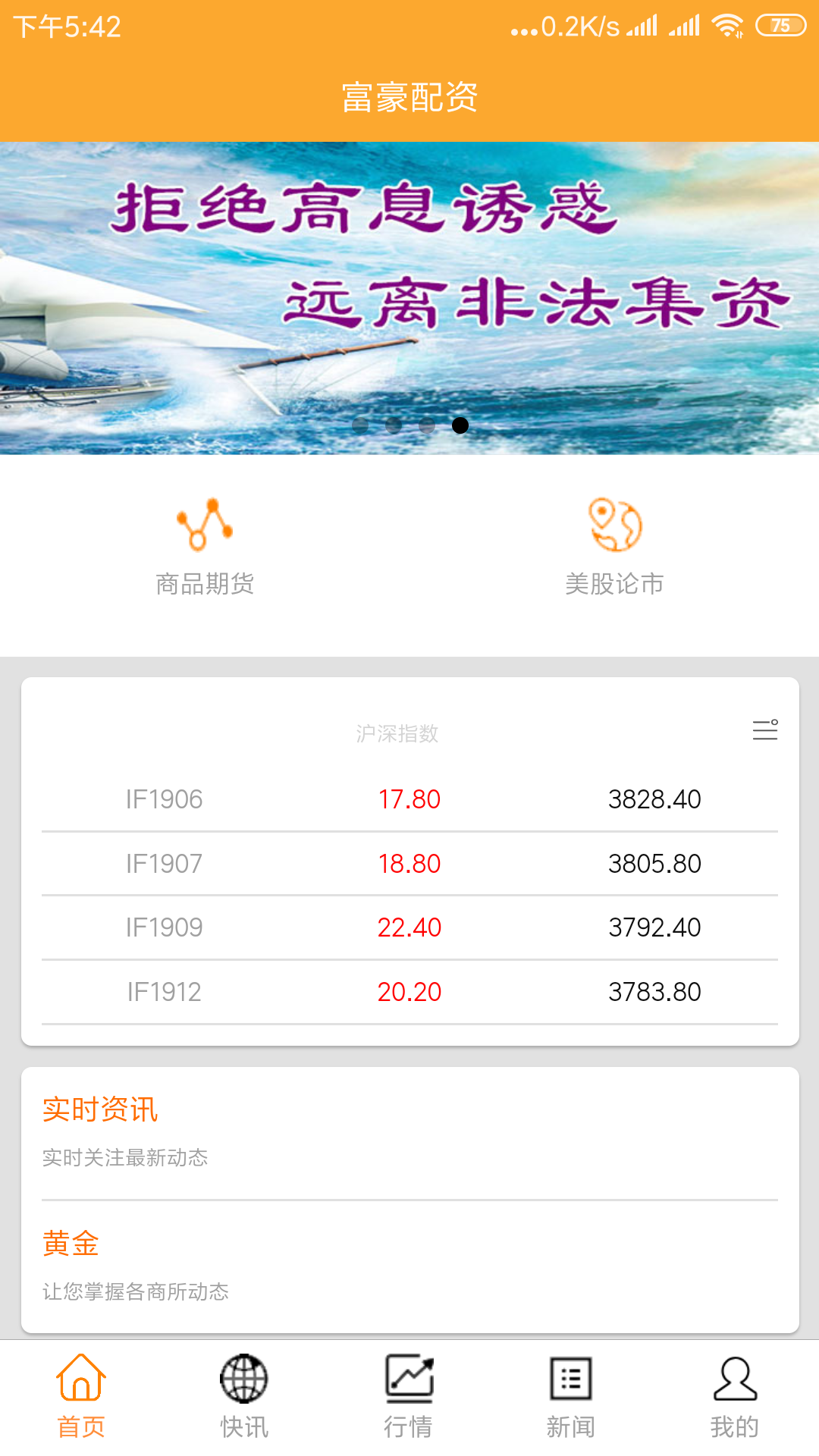This screenshot has height=1456, width=819.
Task: Expand the 实时资讯 news section
Action: point(409,1130)
